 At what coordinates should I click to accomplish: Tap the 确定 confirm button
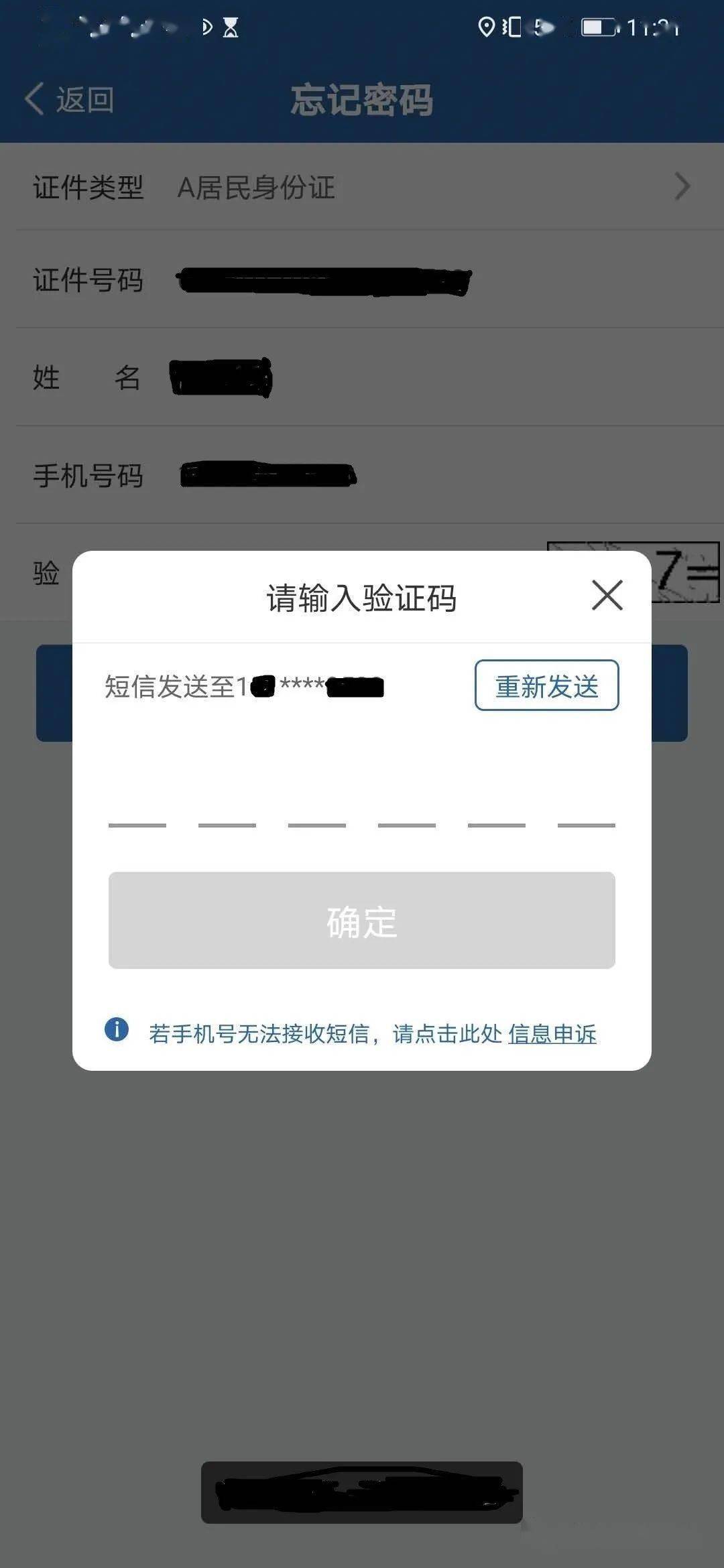[x=362, y=920]
